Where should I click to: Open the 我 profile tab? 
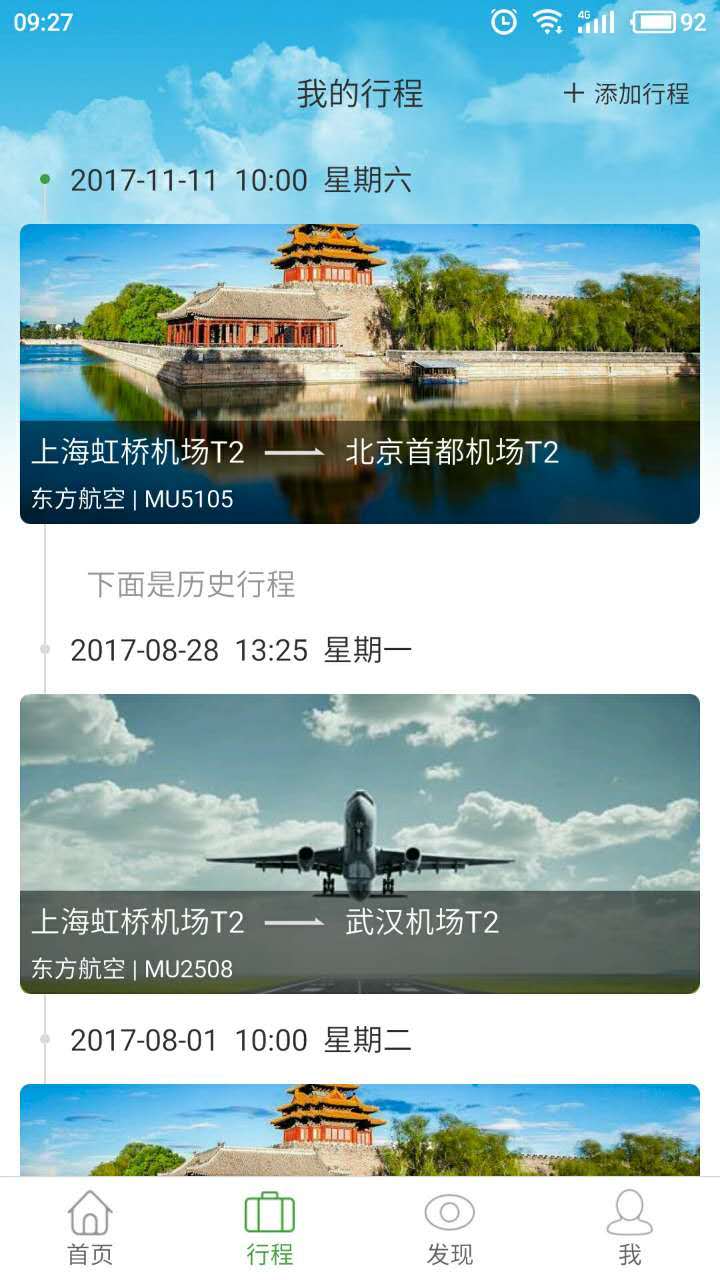[630, 1228]
